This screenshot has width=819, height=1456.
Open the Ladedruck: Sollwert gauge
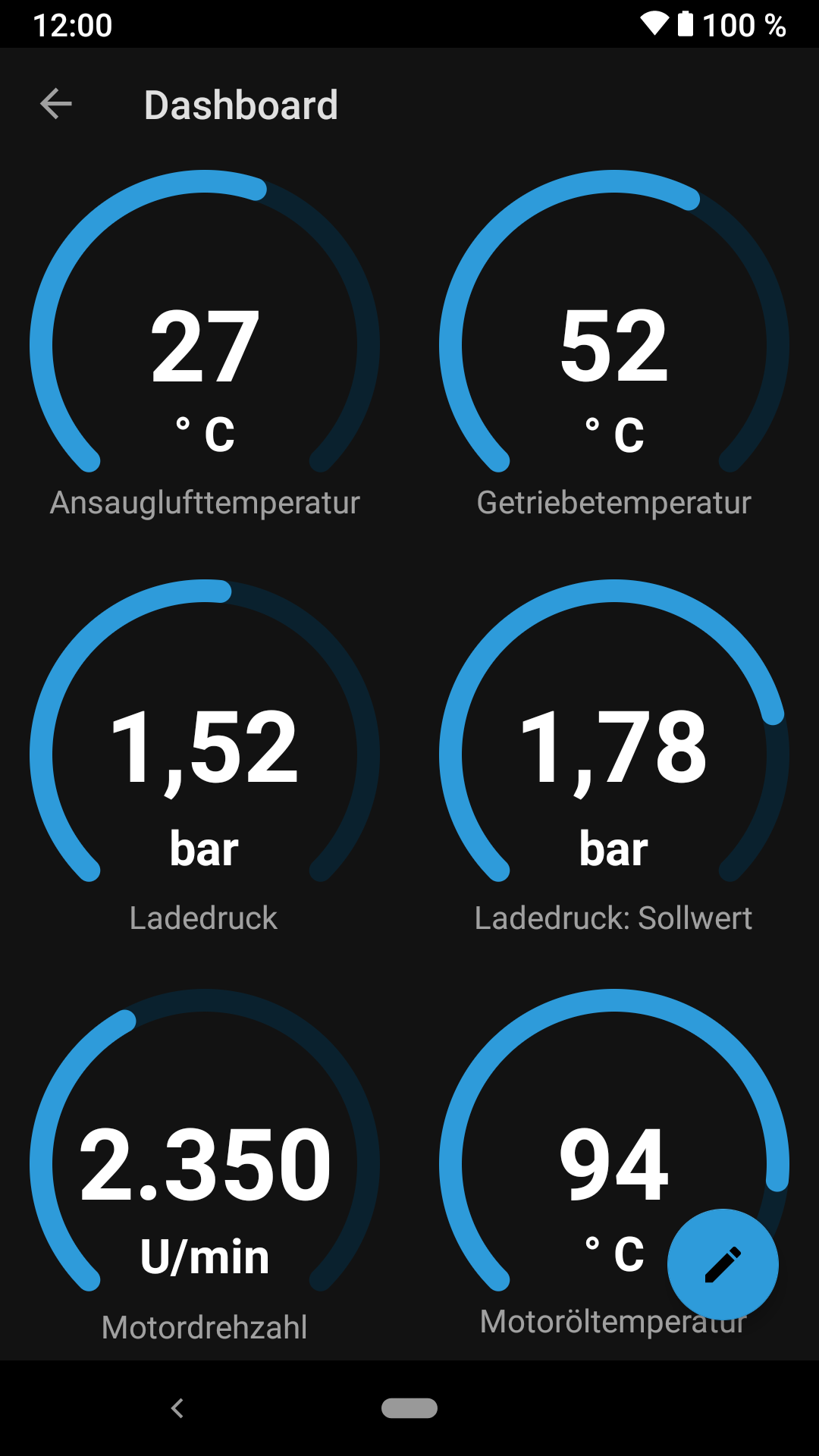click(614, 755)
